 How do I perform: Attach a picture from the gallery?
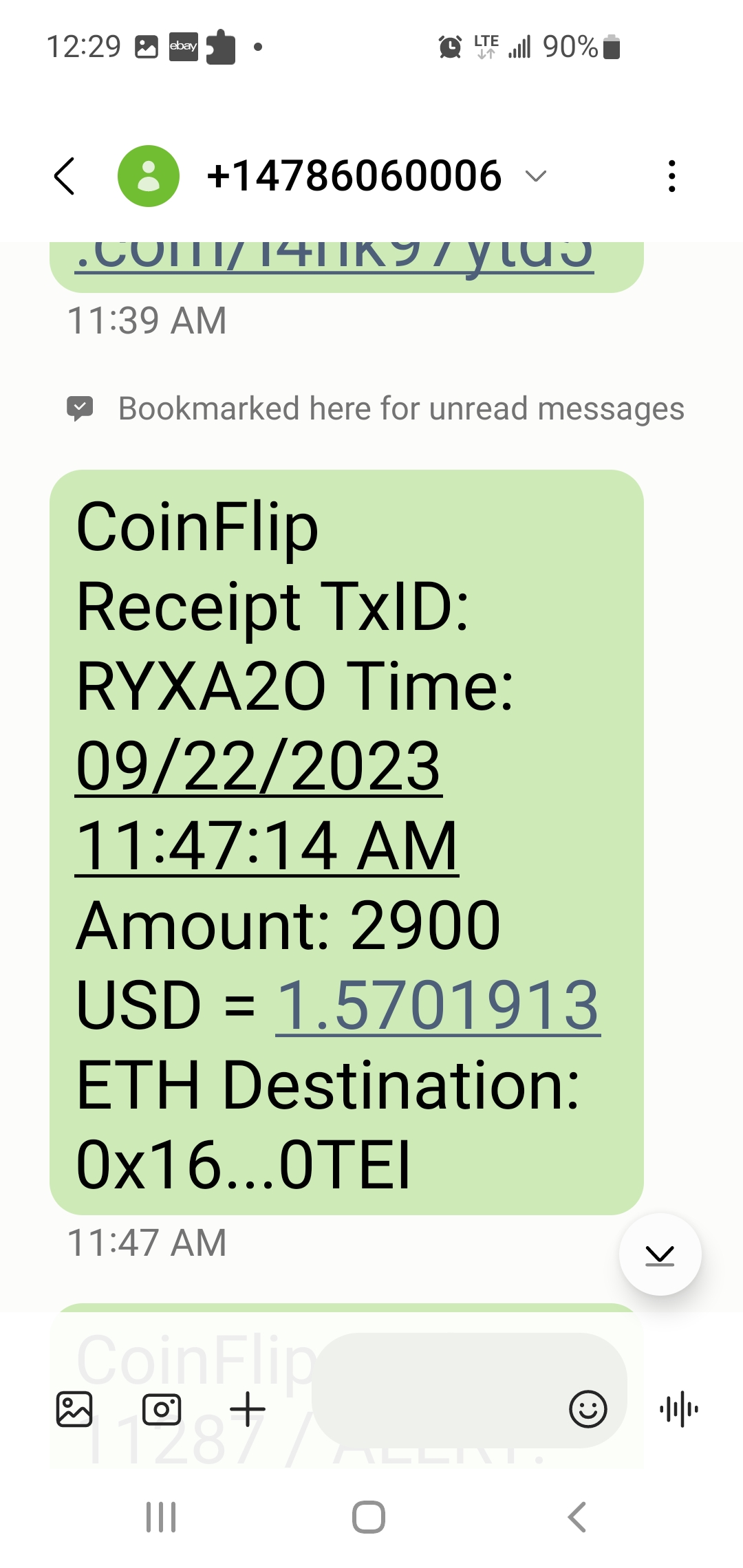[74, 1409]
